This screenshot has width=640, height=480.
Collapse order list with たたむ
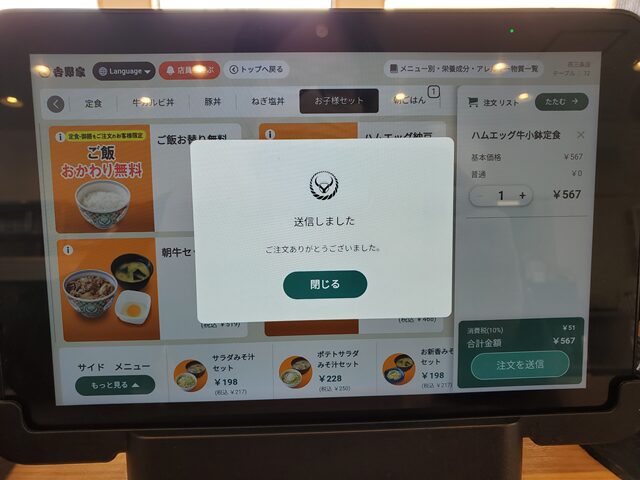561,102
